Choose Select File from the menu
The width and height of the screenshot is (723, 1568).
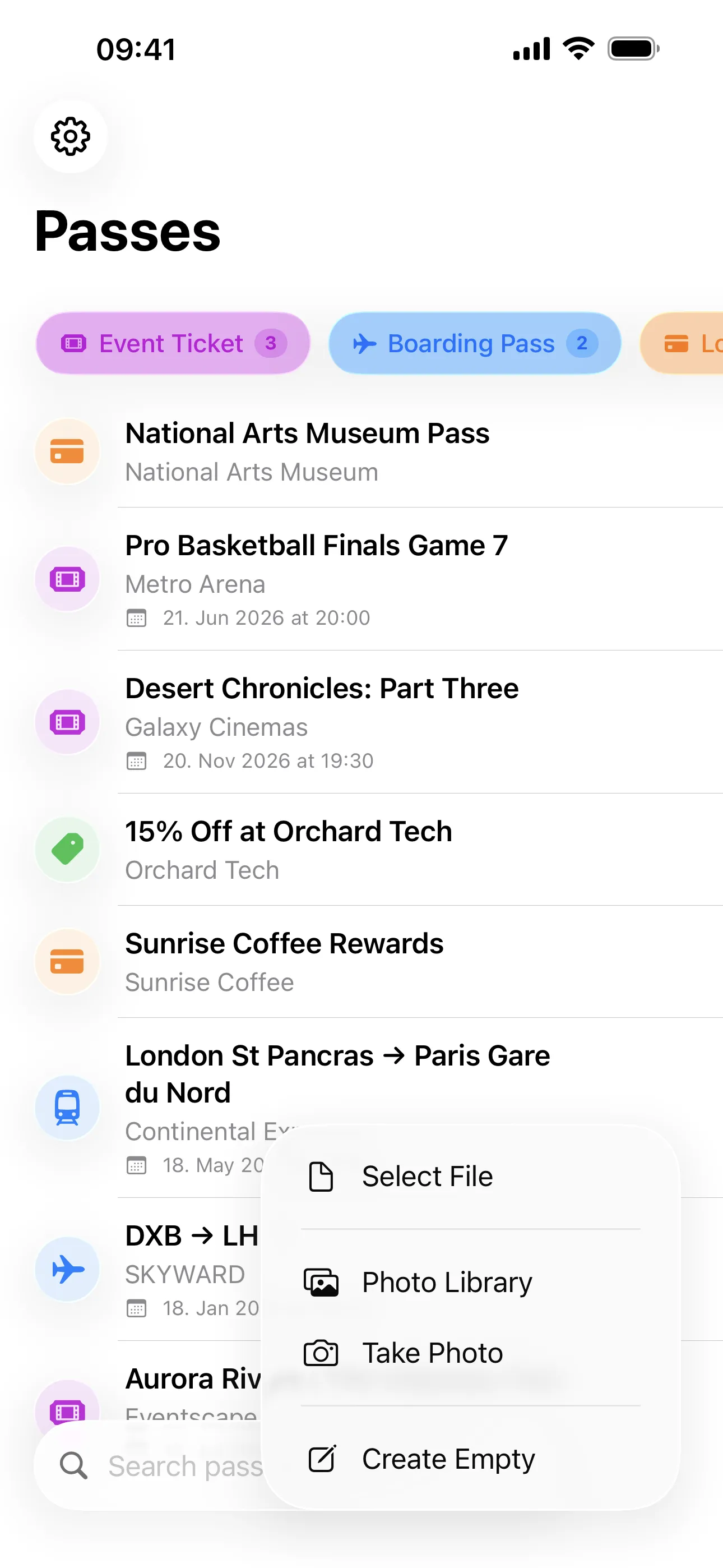tap(427, 1176)
